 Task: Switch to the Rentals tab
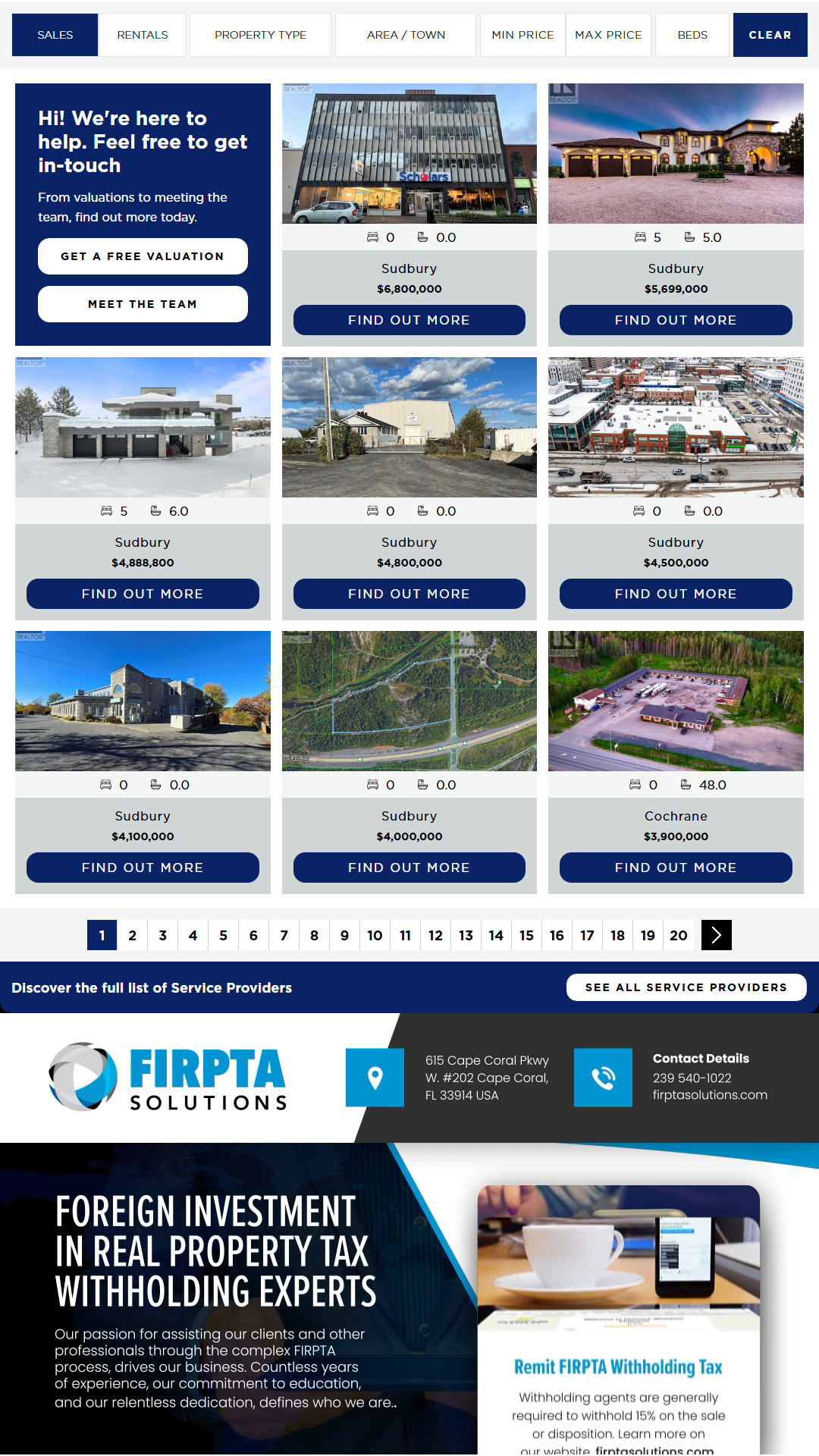click(x=143, y=35)
